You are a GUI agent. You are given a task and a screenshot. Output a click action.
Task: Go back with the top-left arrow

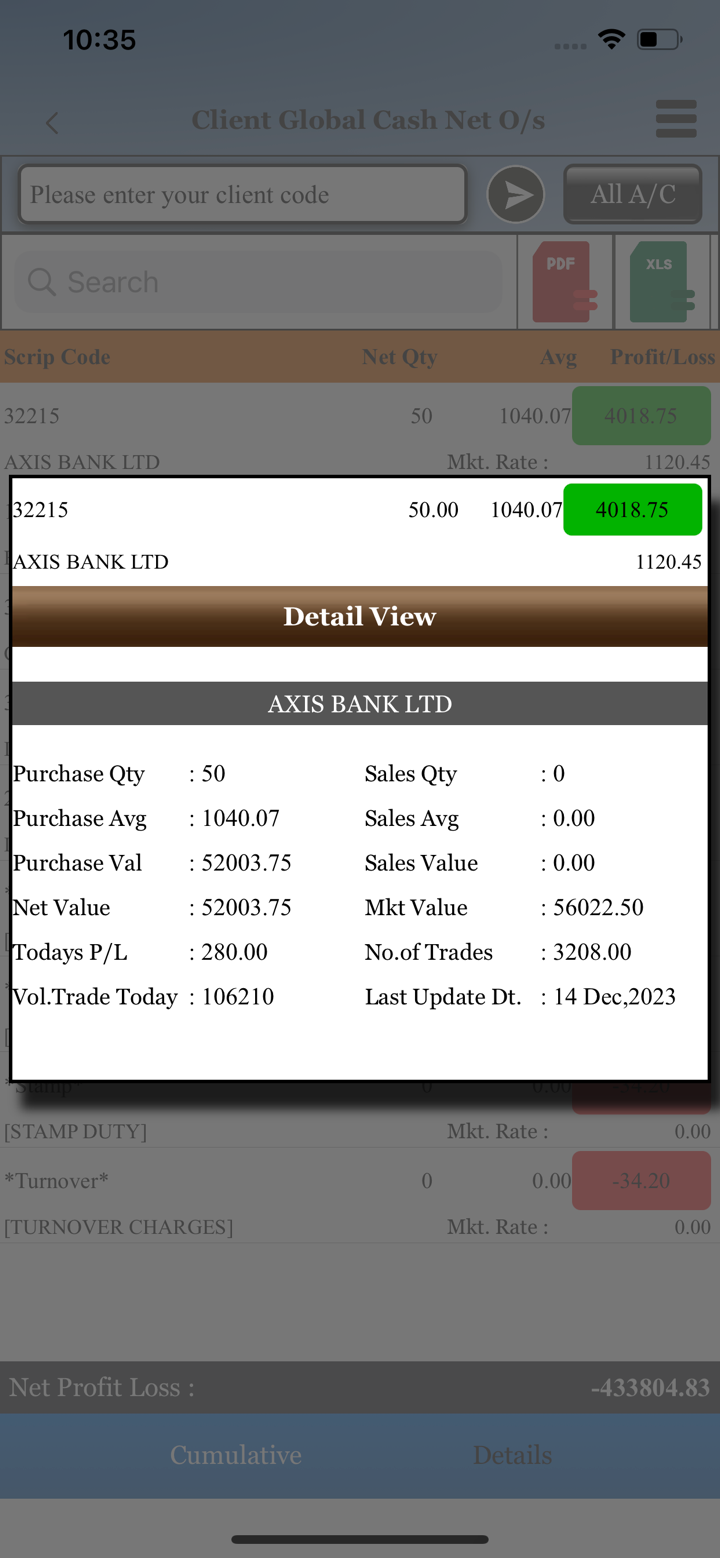point(52,123)
